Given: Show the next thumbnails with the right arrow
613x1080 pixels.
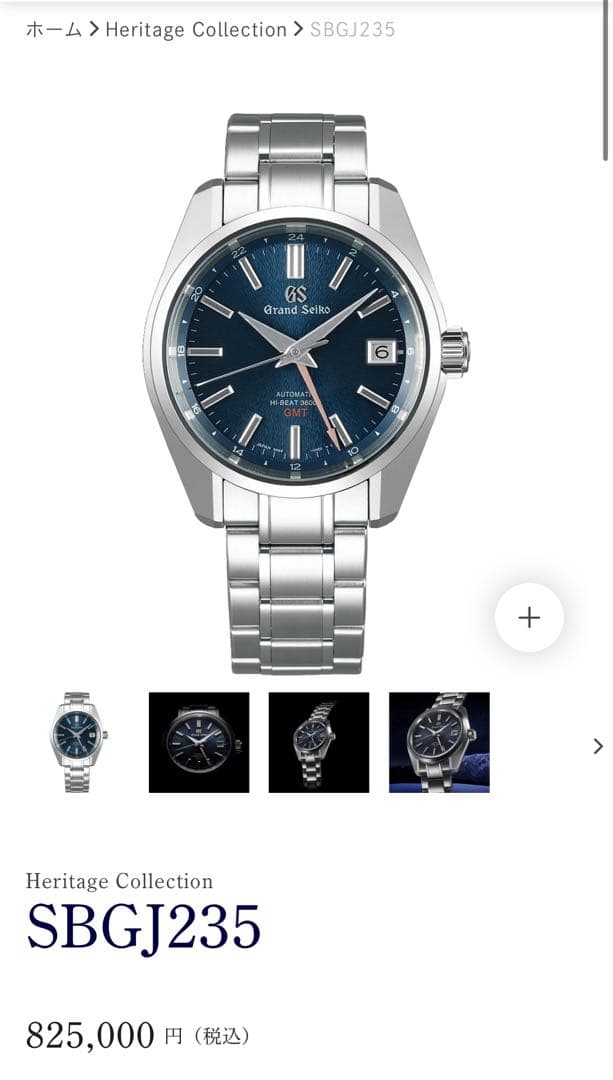Looking at the screenshot, I should click(x=598, y=746).
